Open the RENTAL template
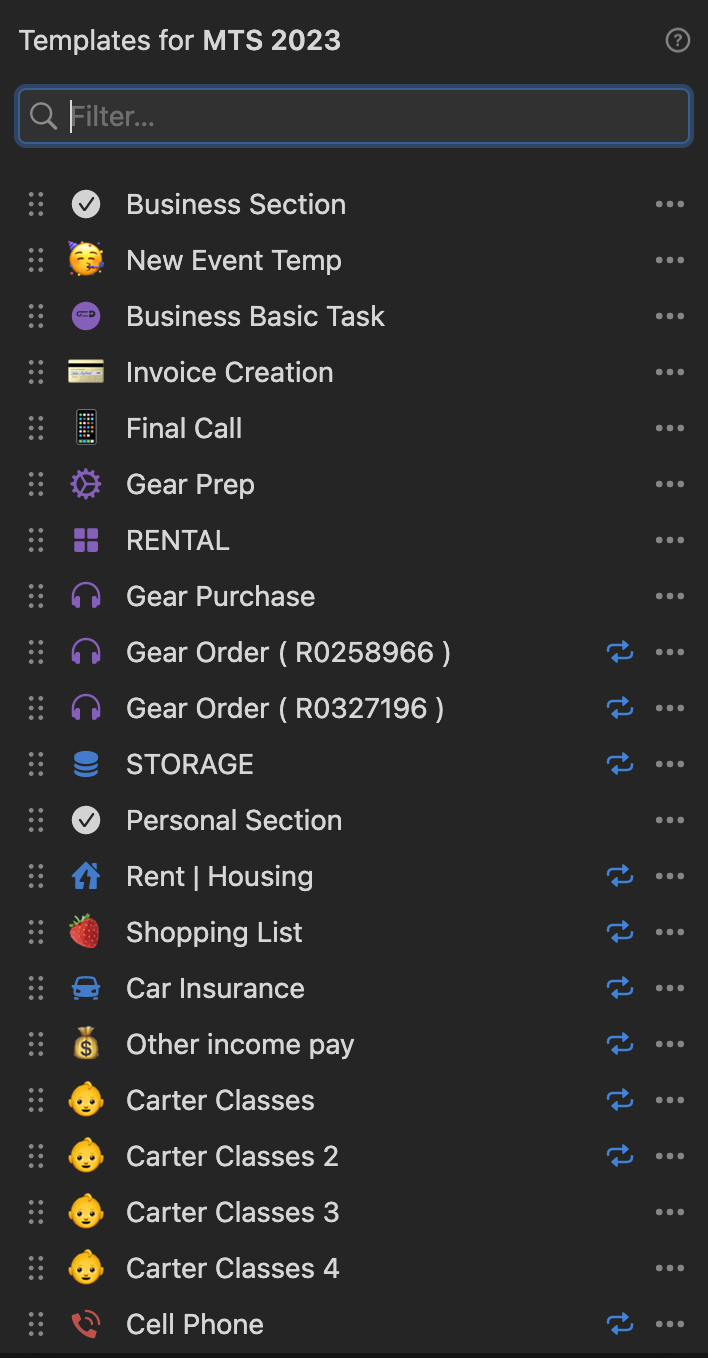This screenshot has width=708, height=1358. point(177,541)
